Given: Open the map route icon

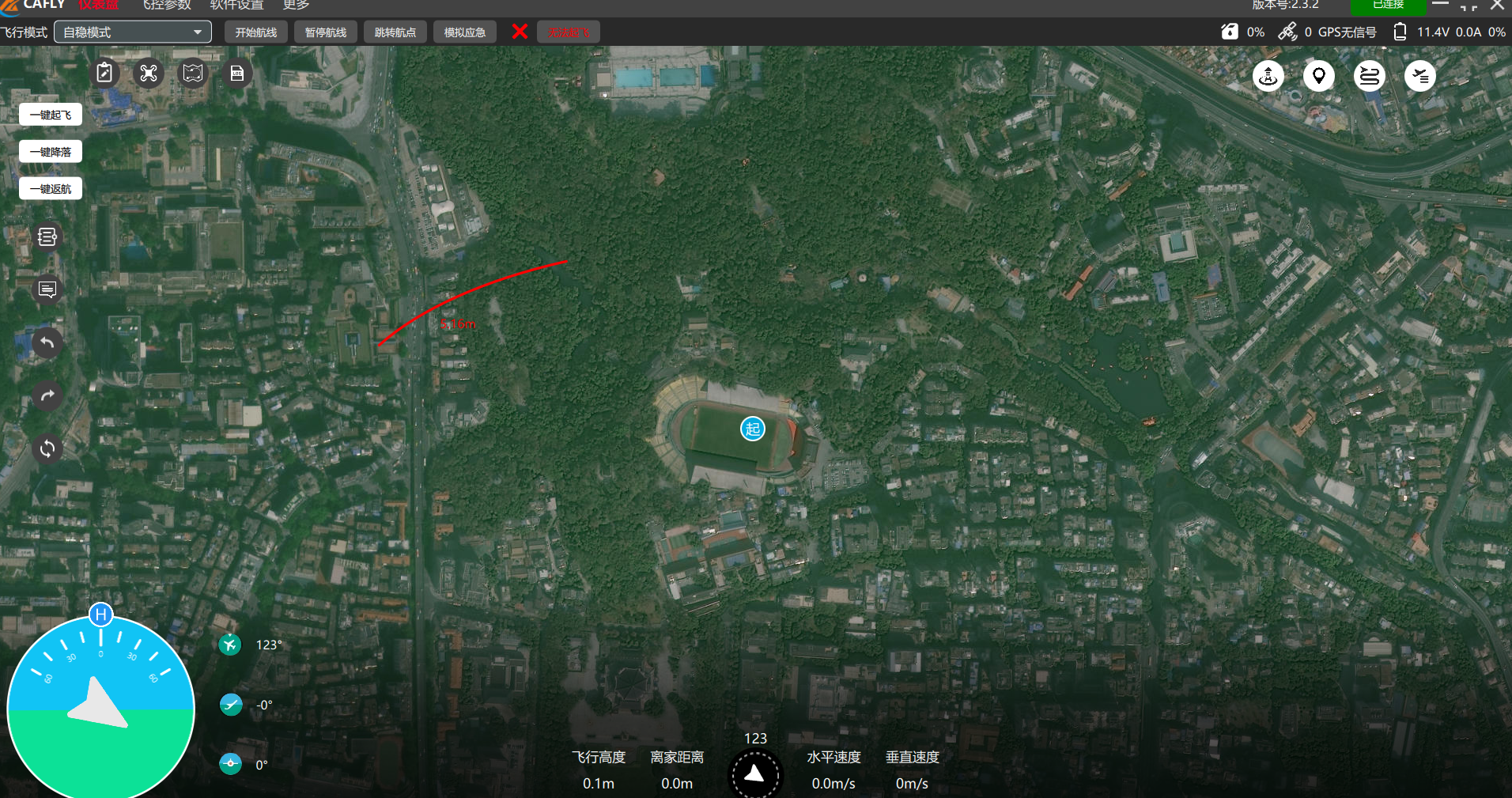Looking at the screenshot, I should [193, 74].
